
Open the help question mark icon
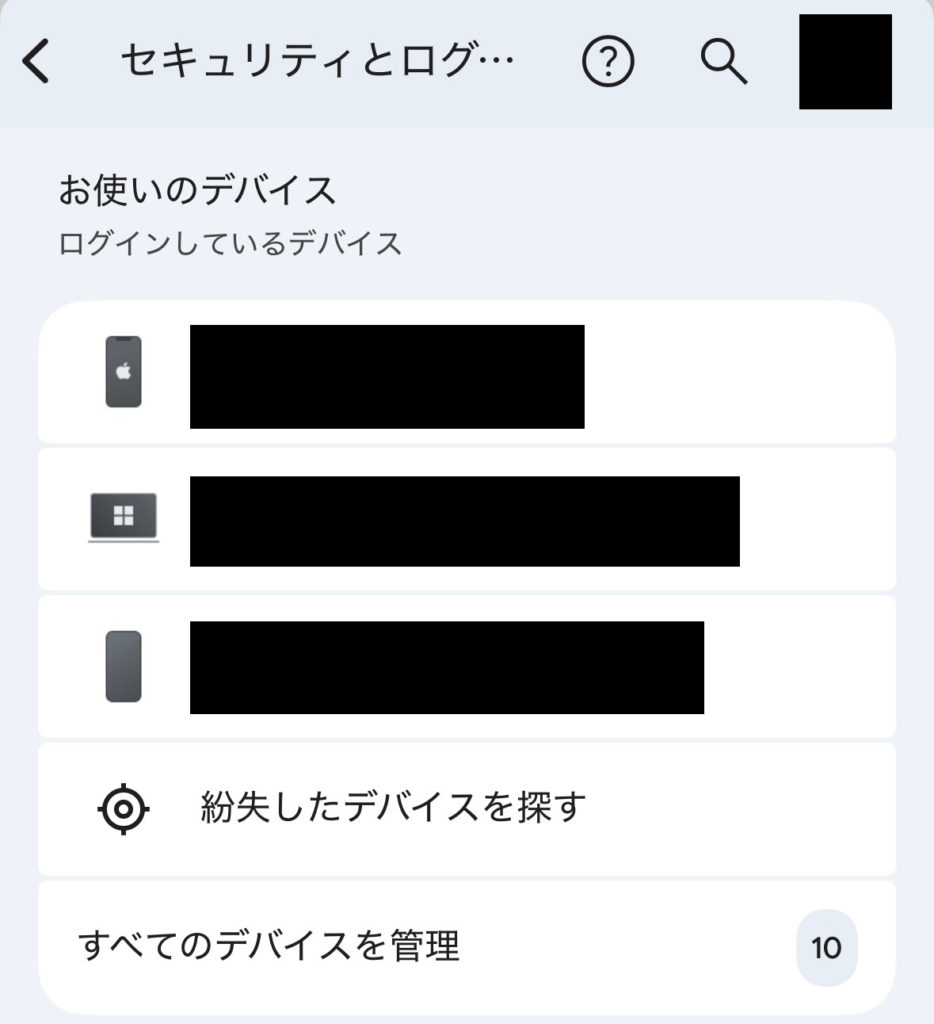click(608, 63)
